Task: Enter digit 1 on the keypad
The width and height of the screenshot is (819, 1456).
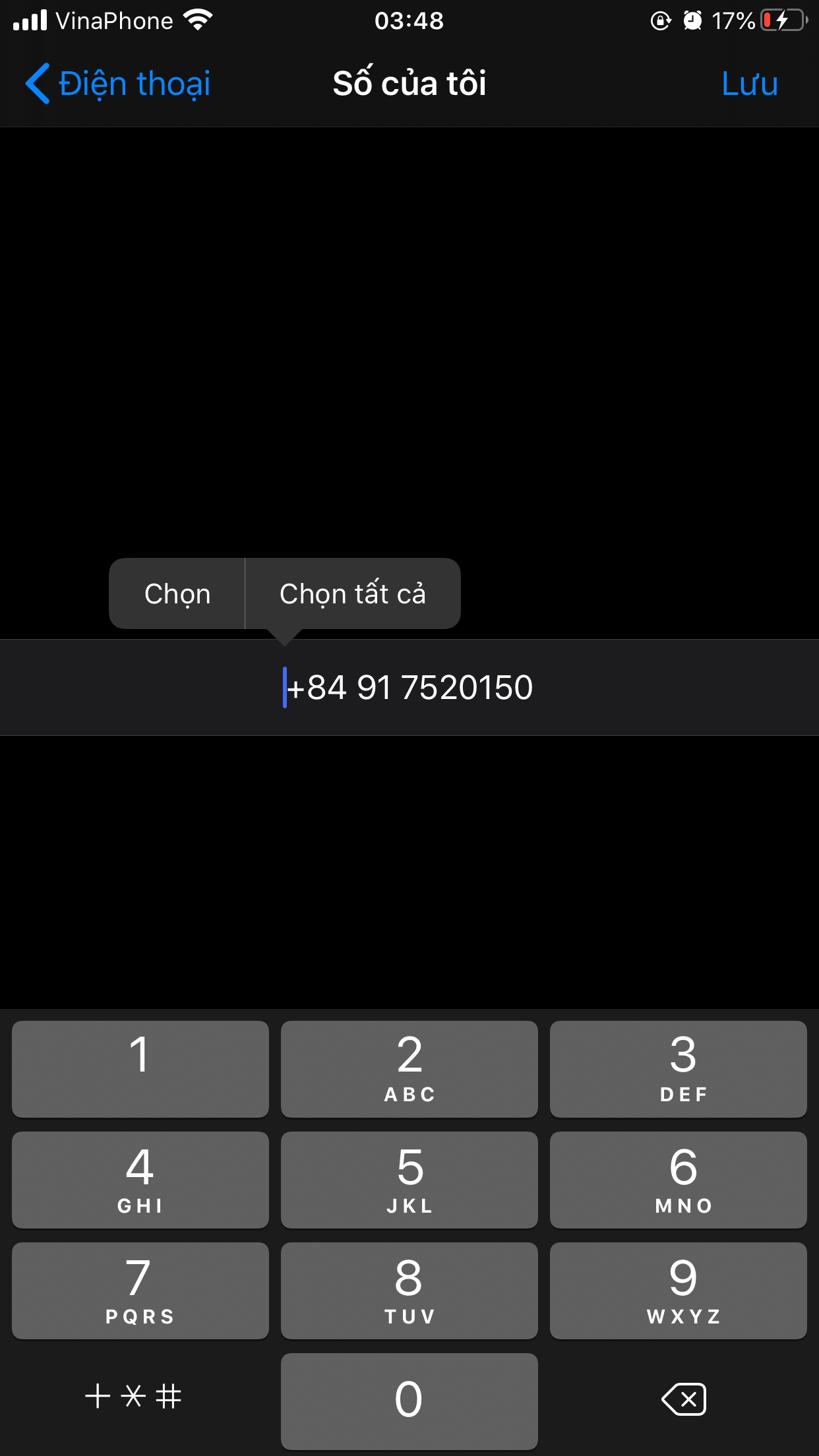Action: tap(140, 1069)
